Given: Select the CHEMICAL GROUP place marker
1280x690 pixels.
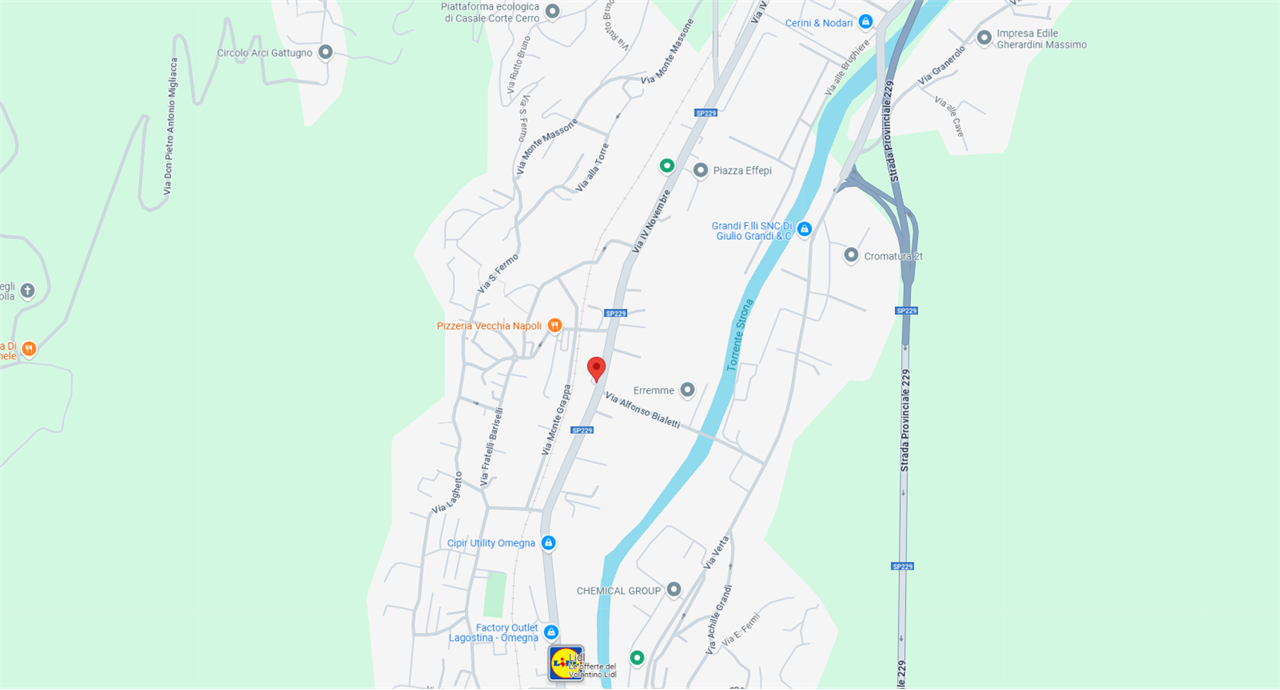Looking at the screenshot, I should (x=674, y=590).
